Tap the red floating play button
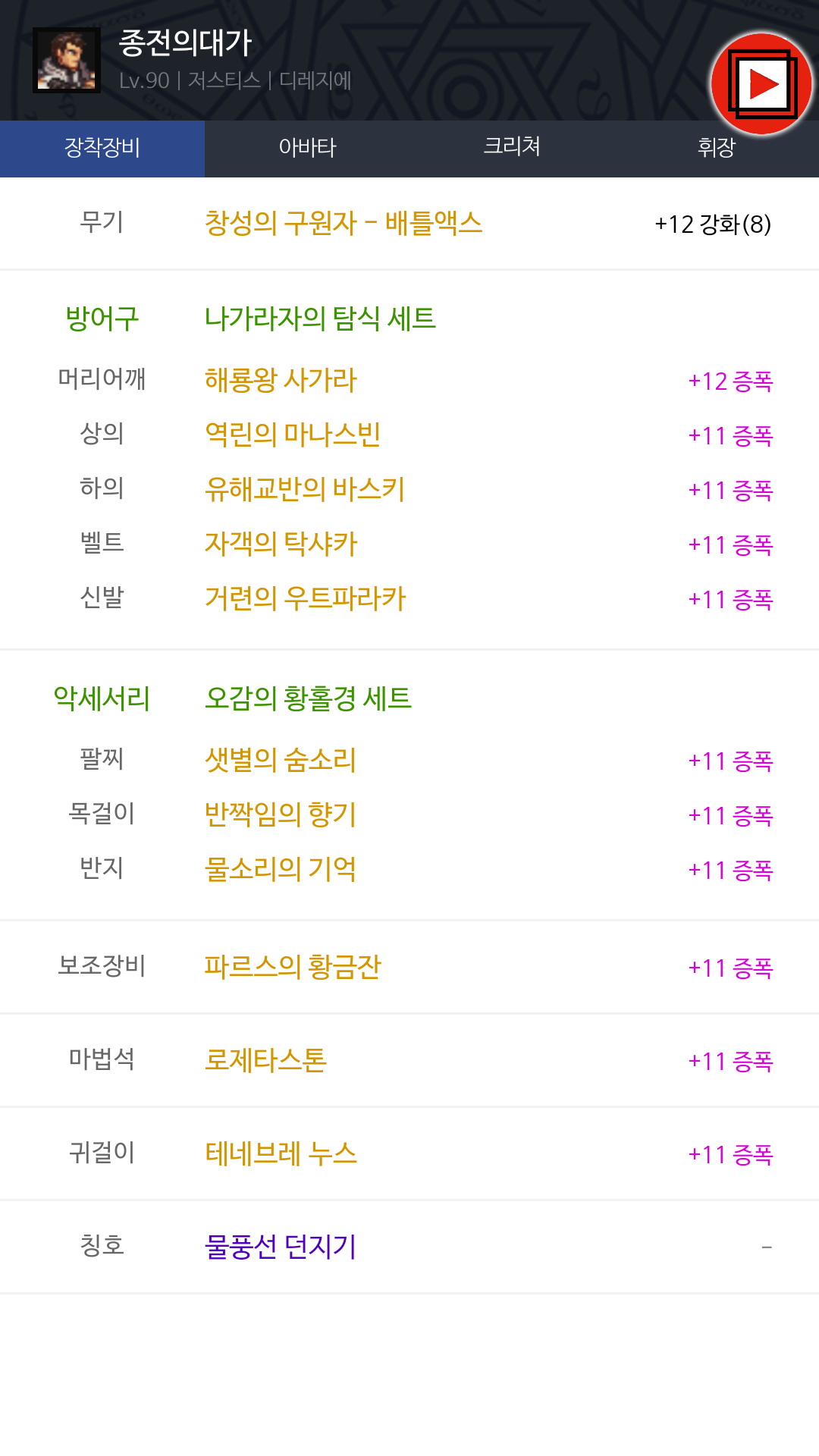This screenshot has width=819, height=1456. (761, 84)
